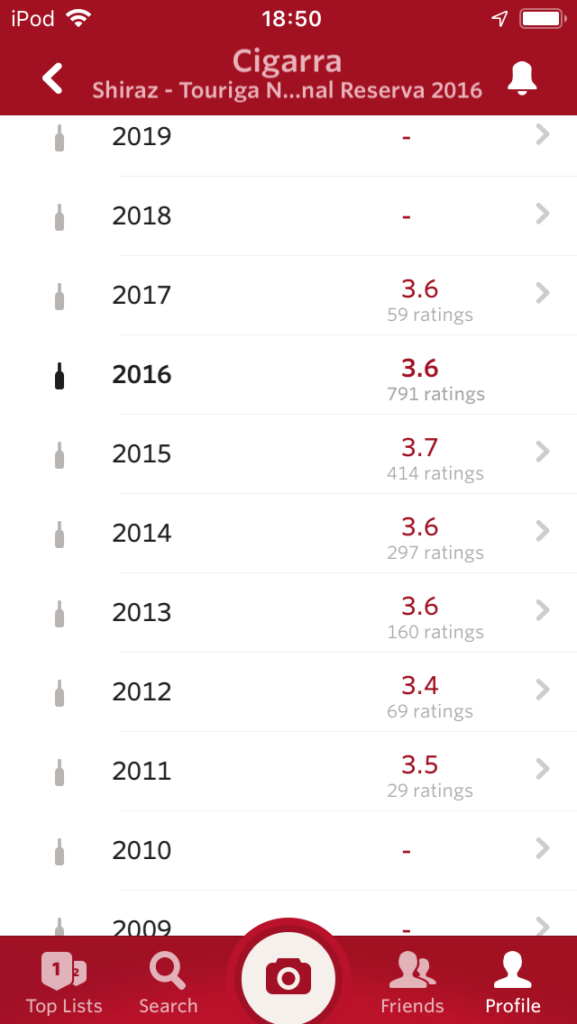Go back using the header arrow
Image resolution: width=577 pixels, height=1024 pixels.
52,78
